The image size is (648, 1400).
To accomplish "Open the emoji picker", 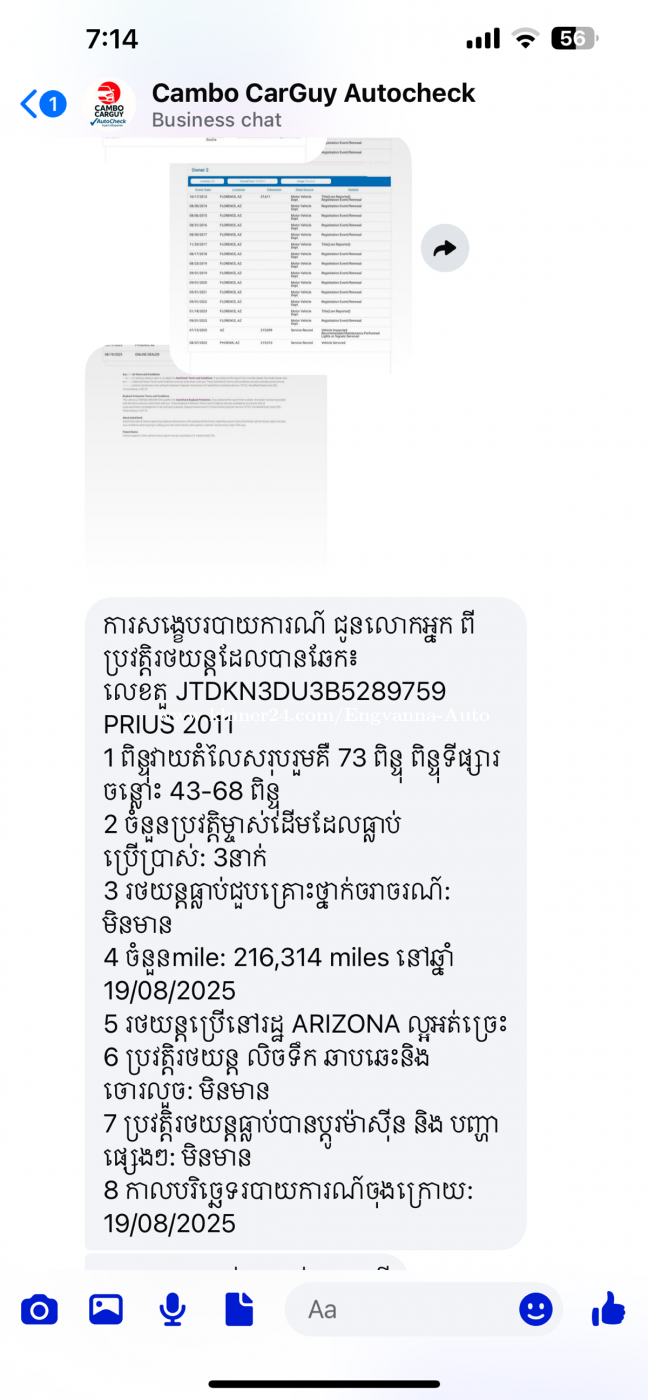I will pos(535,1309).
